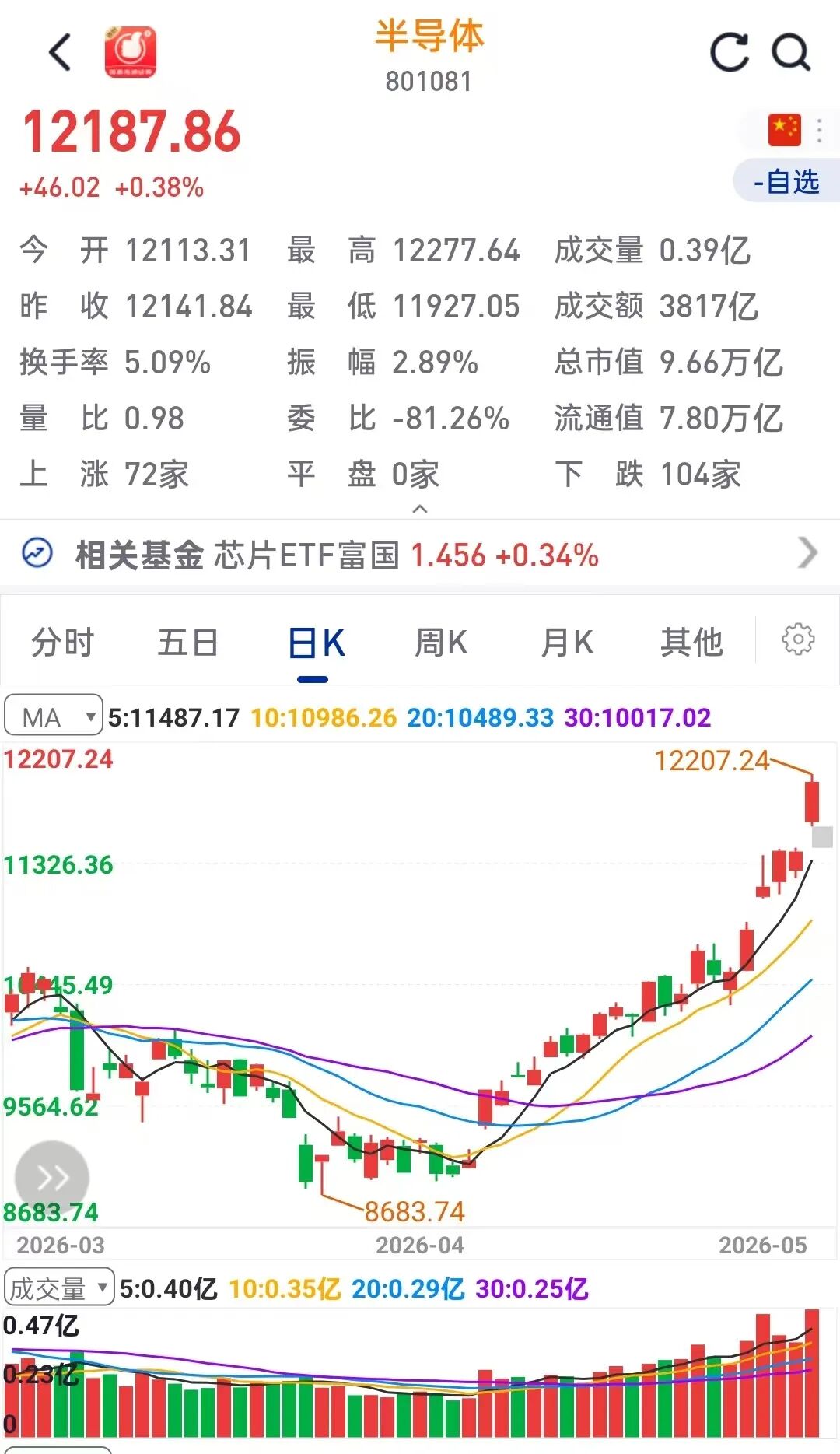This screenshot has height=1454, width=840.
Task: Go back using the top-left arrow
Action: [60, 53]
